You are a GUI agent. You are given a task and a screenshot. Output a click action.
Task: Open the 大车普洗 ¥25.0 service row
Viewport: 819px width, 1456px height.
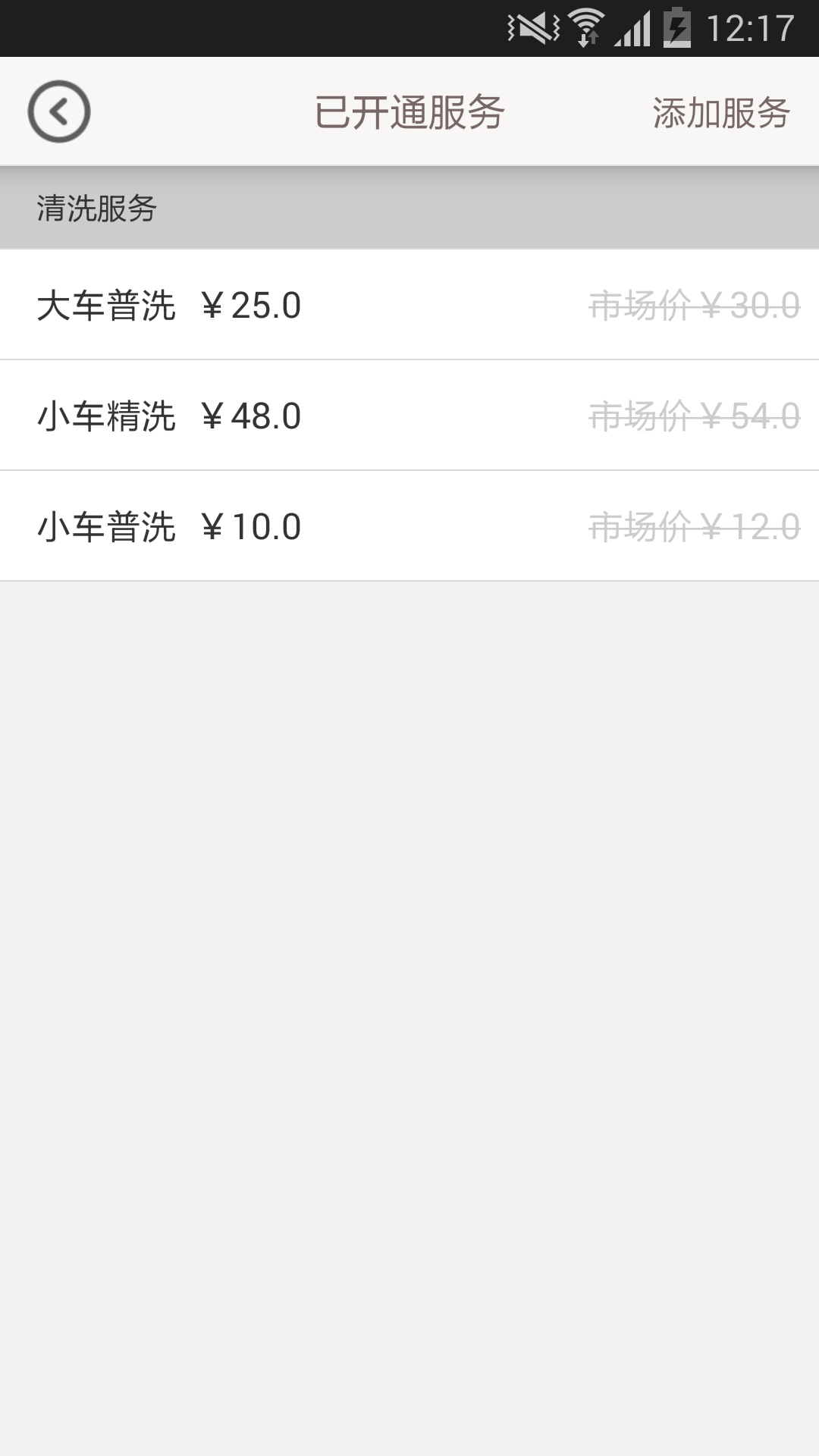pos(409,305)
